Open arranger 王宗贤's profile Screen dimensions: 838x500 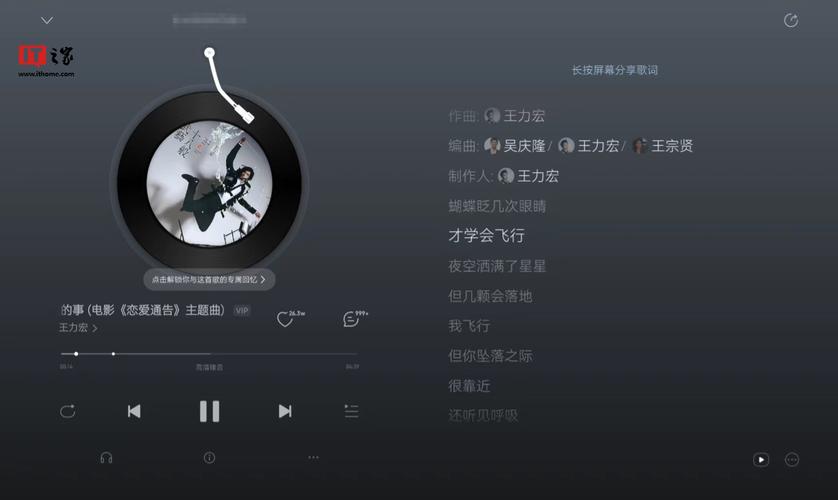[664, 146]
